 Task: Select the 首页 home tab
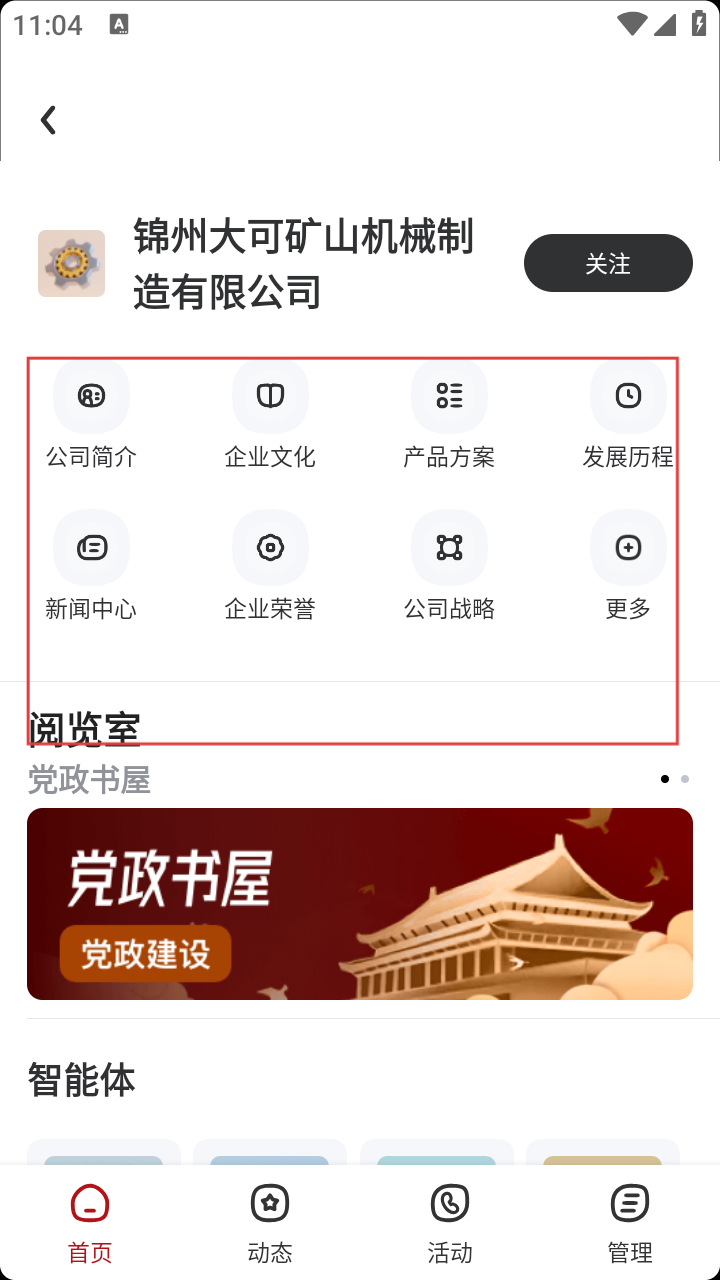pos(90,1222)
